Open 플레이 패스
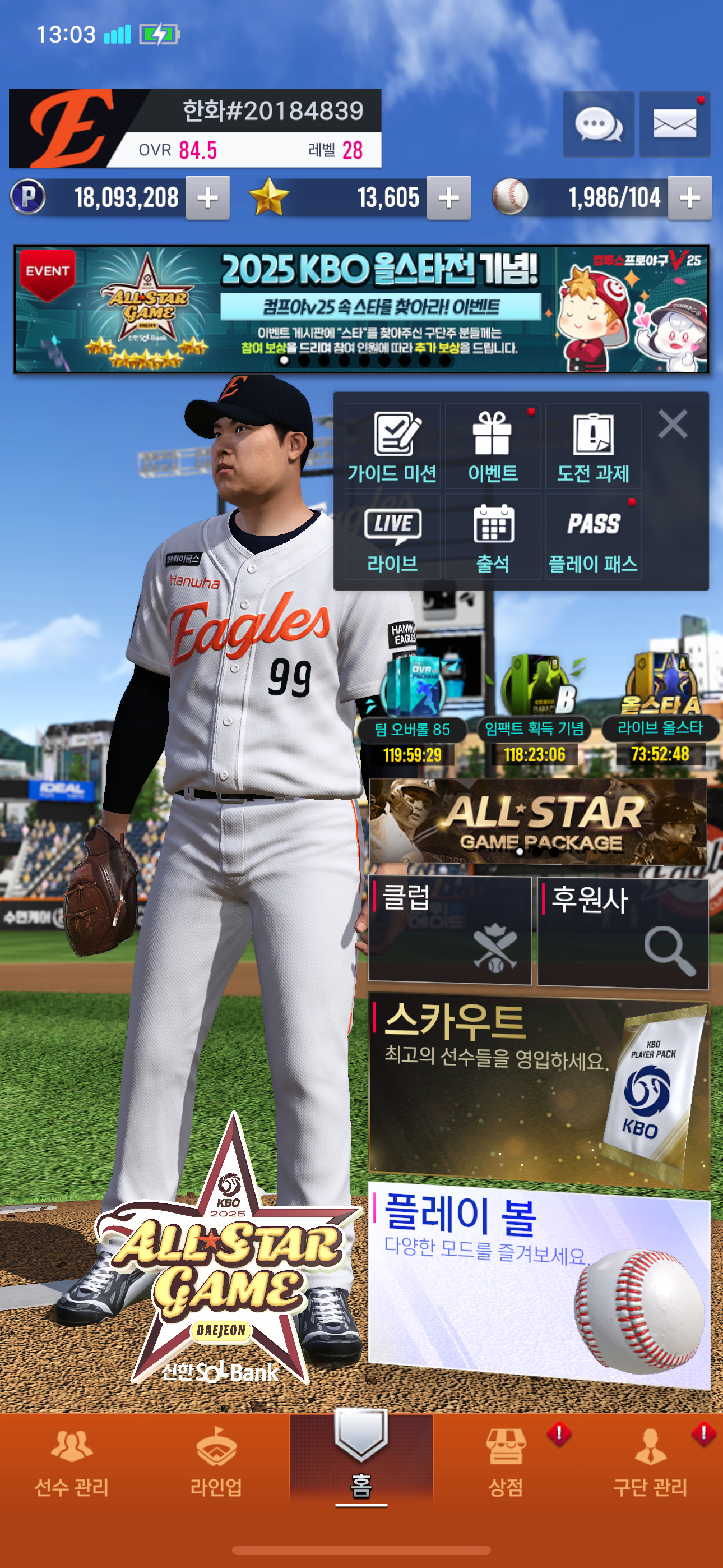The image size is (723, 1568). [594, 536]
